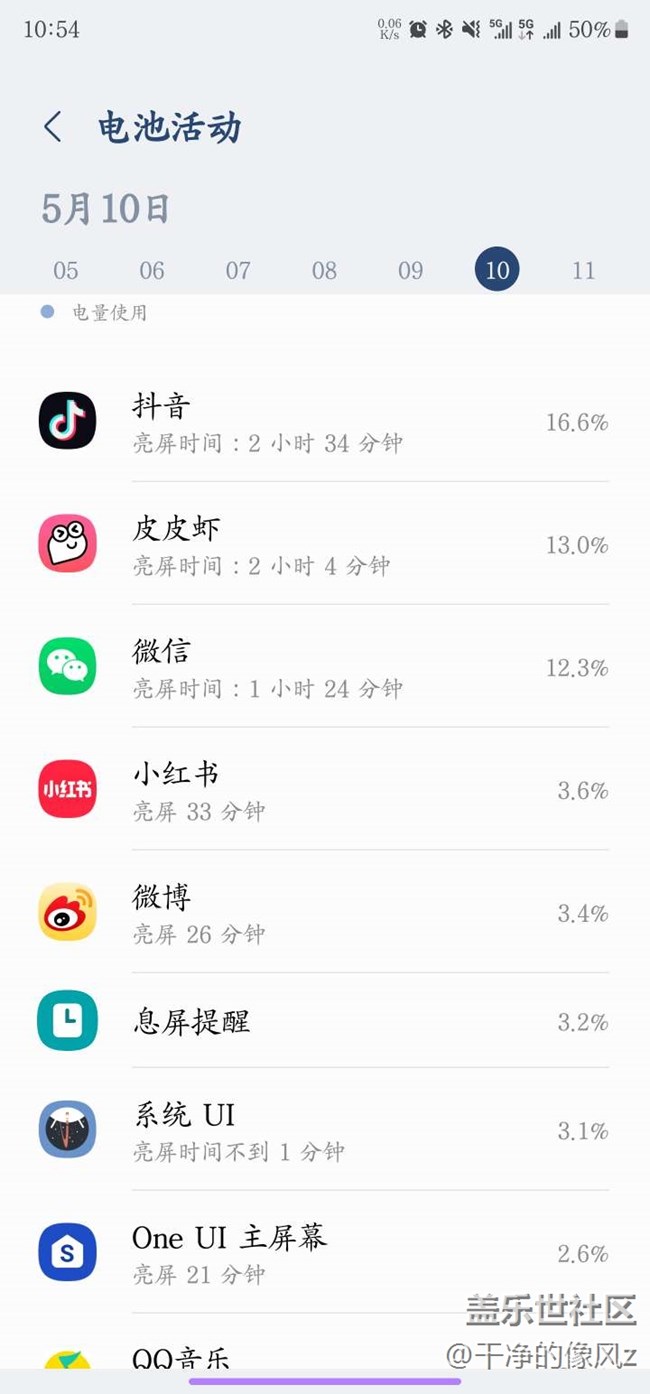View battery activity for date 09
This screenshot has width=650, height=1394.
411,270
